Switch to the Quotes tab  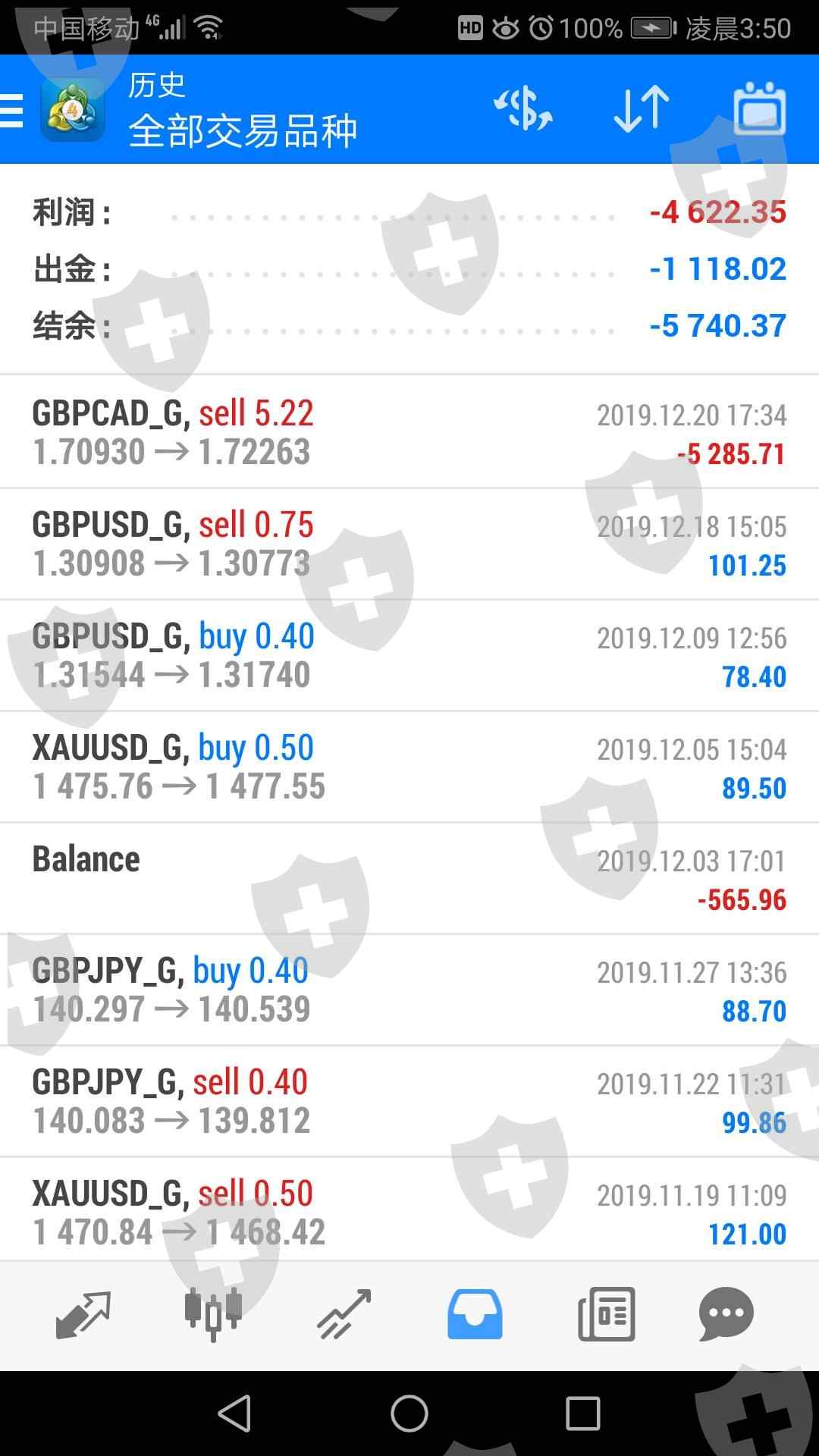pyautogui.click(x=83, y=1314)
